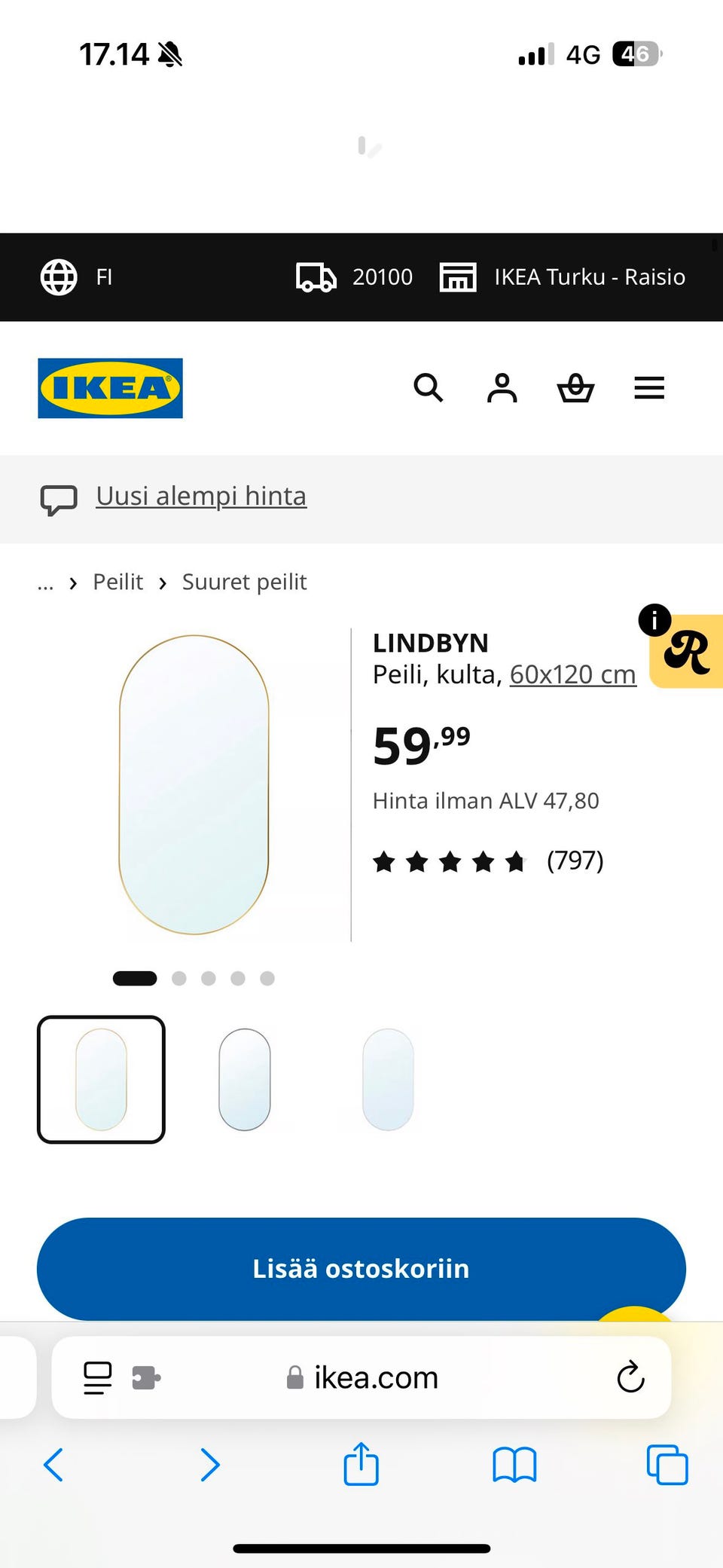The image size is (723, 1568).
Task: Open the shopping basket icon
Action: pyautogui.click(x=575, y=388)
